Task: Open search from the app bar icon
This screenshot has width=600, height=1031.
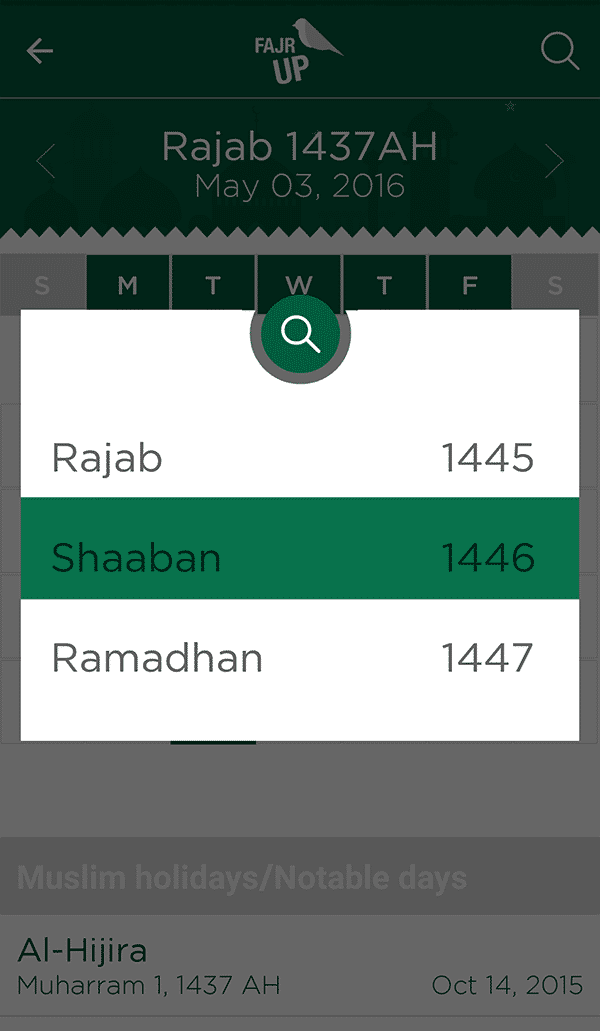Action: pyautogui.click(x=559, y=51)
